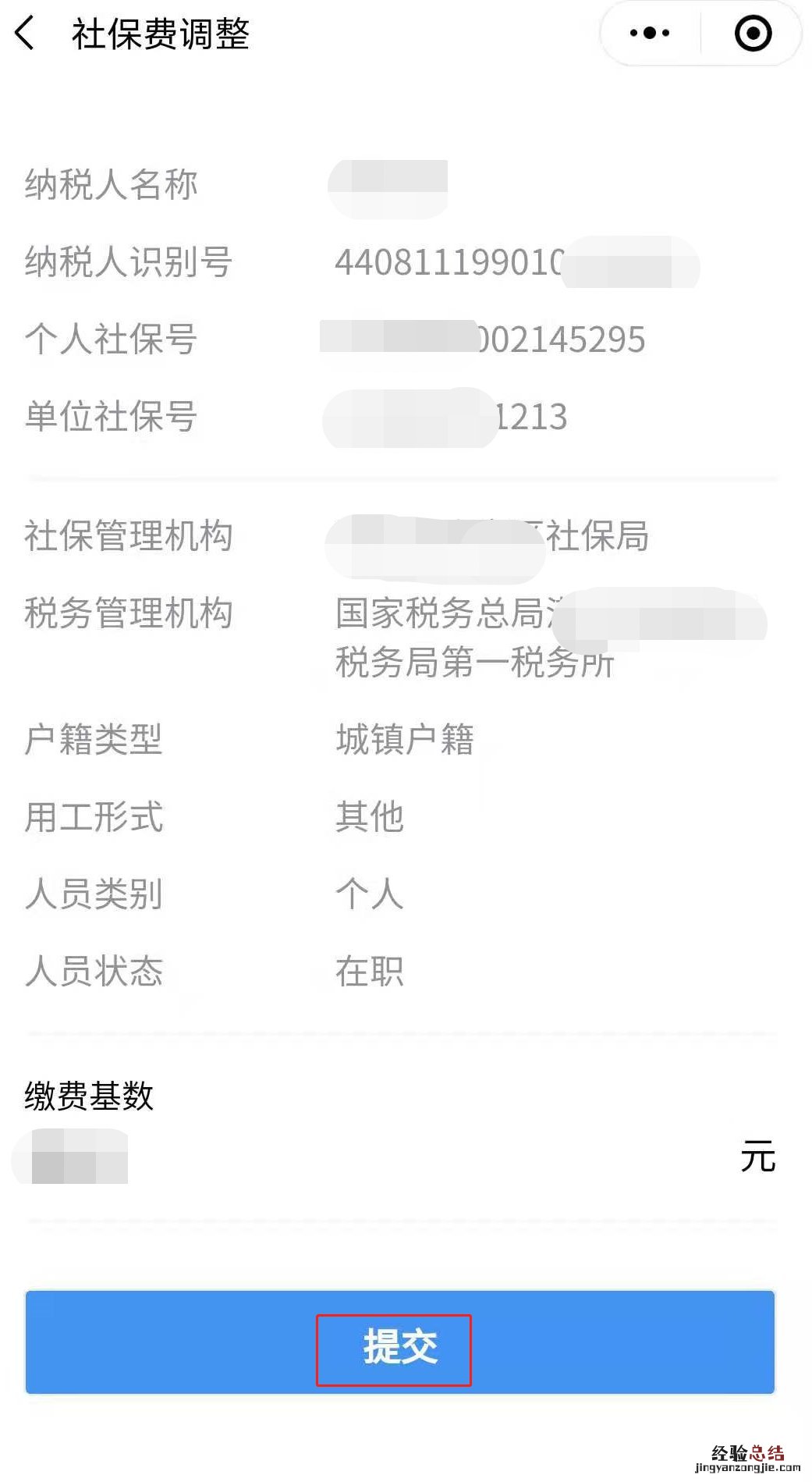Open the mini program more options menu
The height and width of the screenshot is (1482, 812).
[650, 34]
